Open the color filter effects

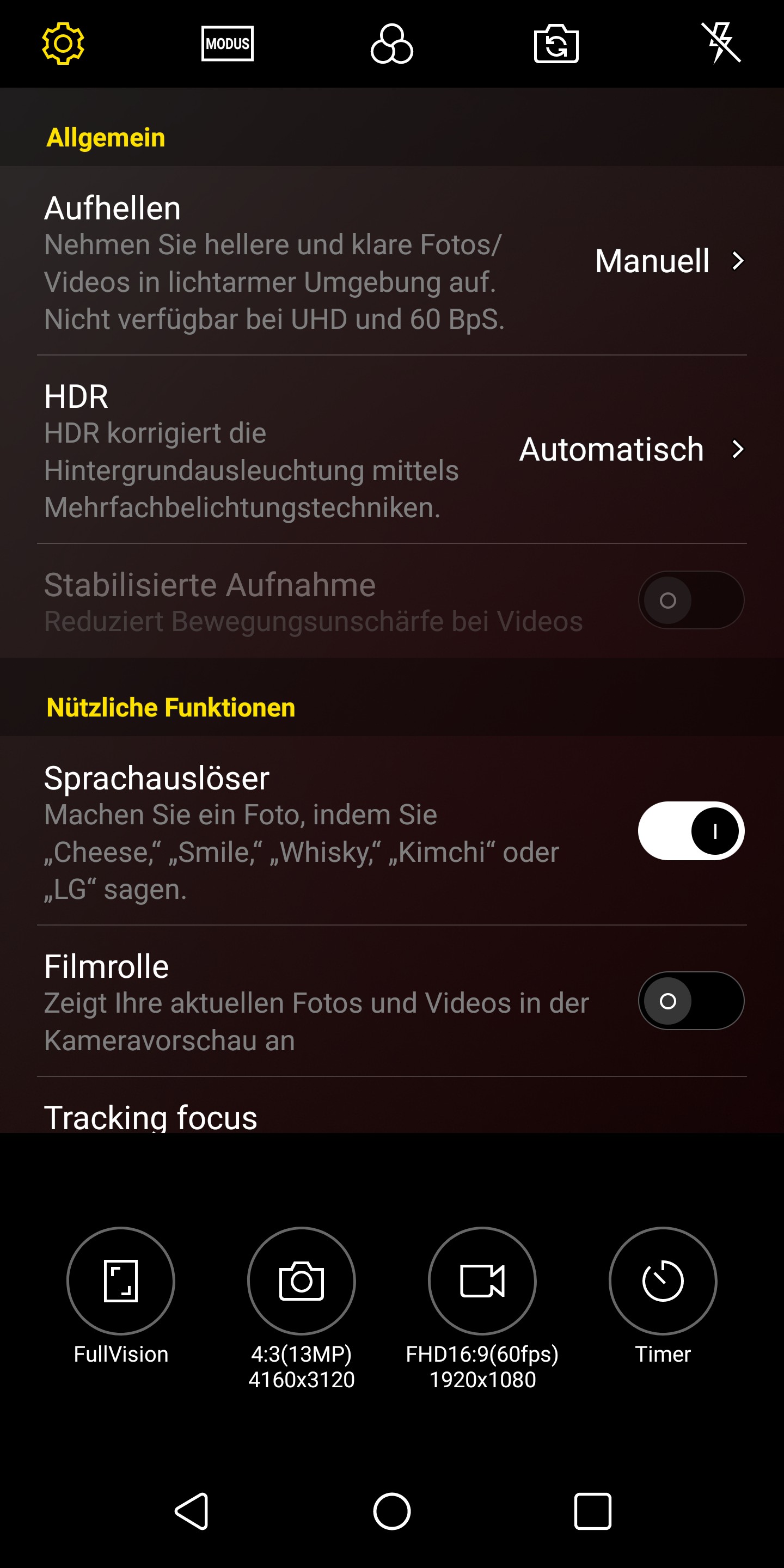pyautogui.click(x=391, y=44)
